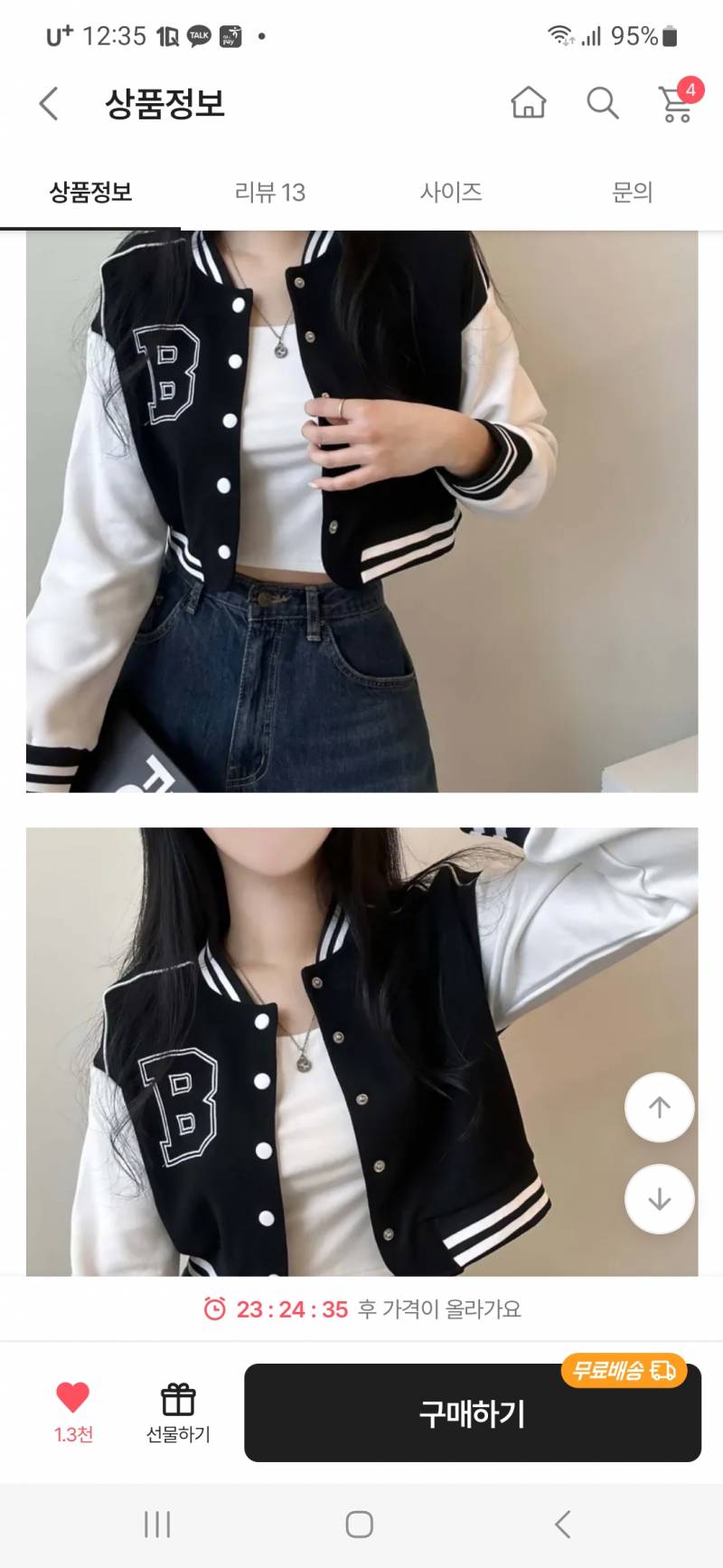Jump to bottom with the down arrow button
Image resolution: width=723 pixels, height=1568 pixels.
660,1199
